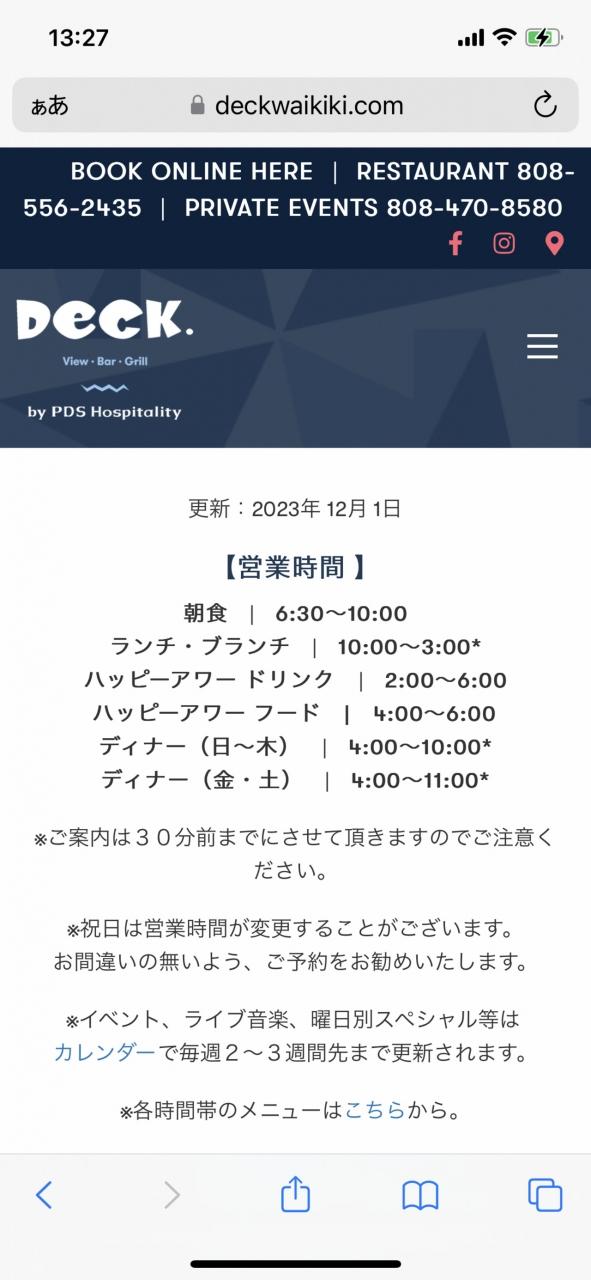
Task: Open the Facebook icon link
Action: click(456, 243)
